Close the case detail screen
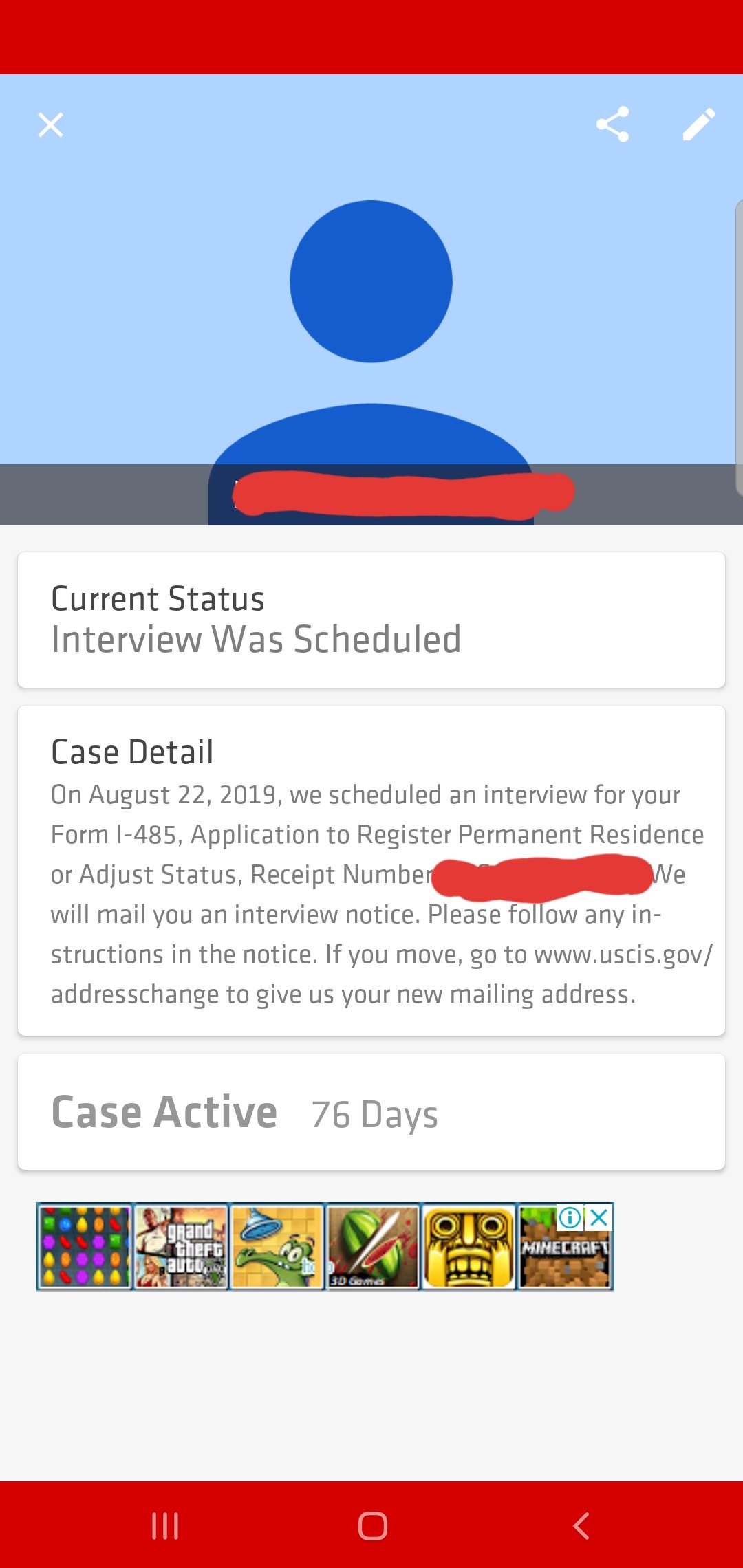The width and height of the screenshot is (743, 1568). (x=50, y=125)
